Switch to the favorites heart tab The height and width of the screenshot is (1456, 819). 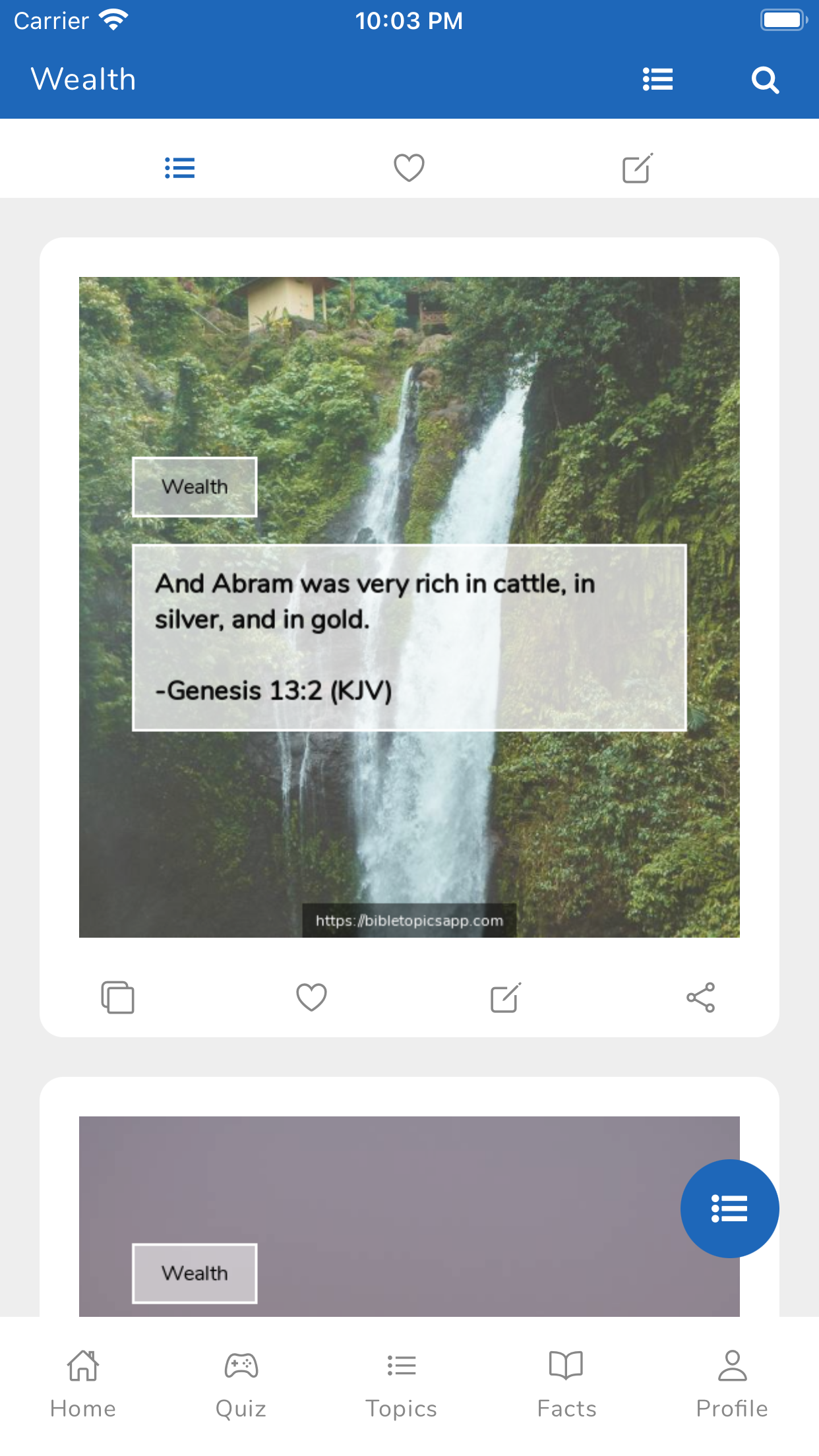click(409, 167)
